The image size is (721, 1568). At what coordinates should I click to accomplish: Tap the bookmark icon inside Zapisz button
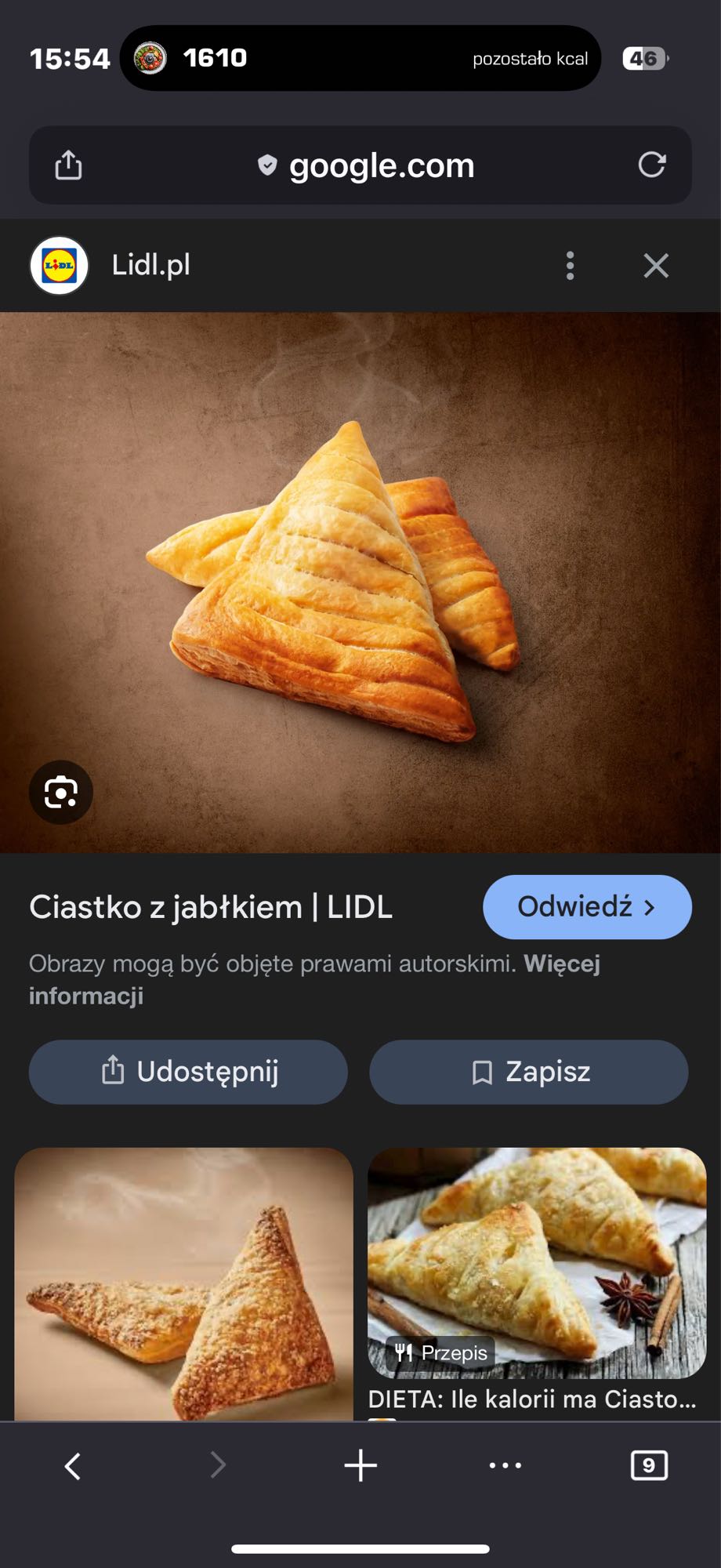[481, 1072]
